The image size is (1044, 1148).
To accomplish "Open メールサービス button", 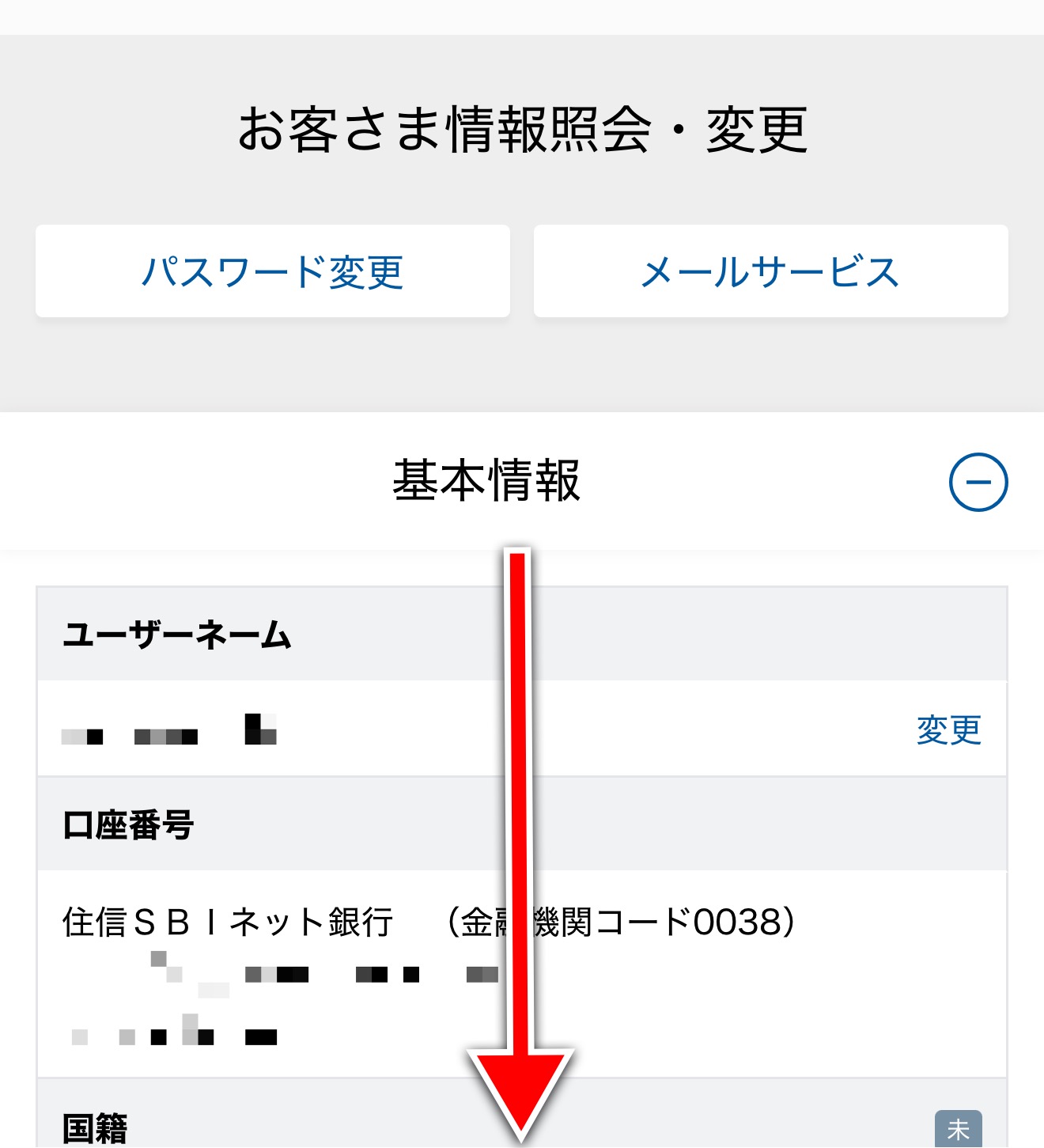I will [x=770, y=271].
